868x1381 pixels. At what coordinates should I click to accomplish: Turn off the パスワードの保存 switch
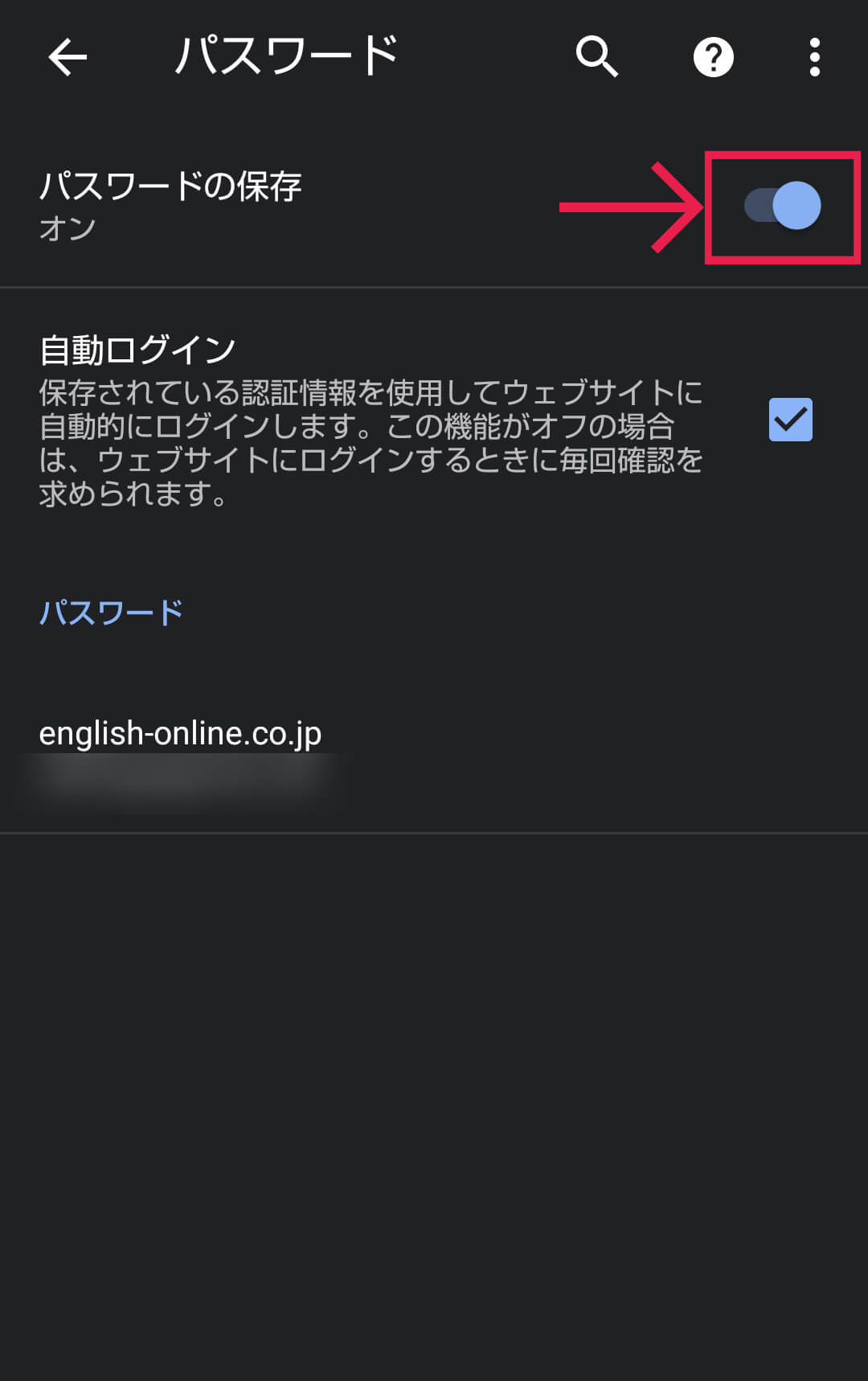(782, 206)
